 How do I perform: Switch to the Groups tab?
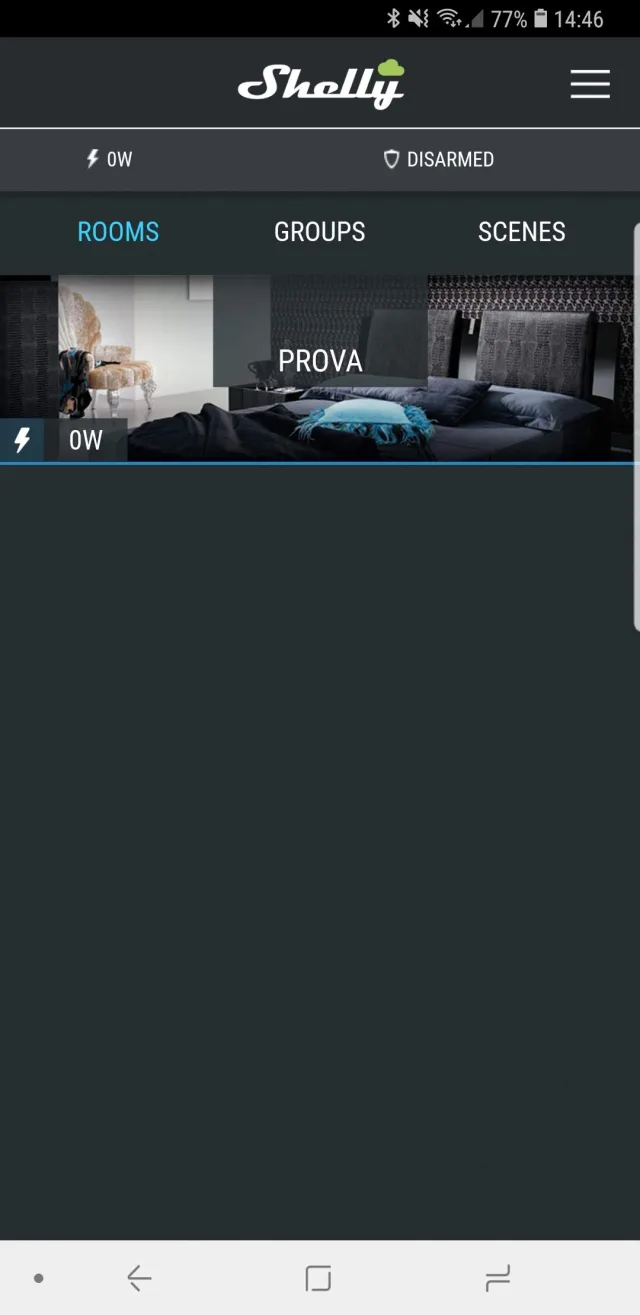319,232
